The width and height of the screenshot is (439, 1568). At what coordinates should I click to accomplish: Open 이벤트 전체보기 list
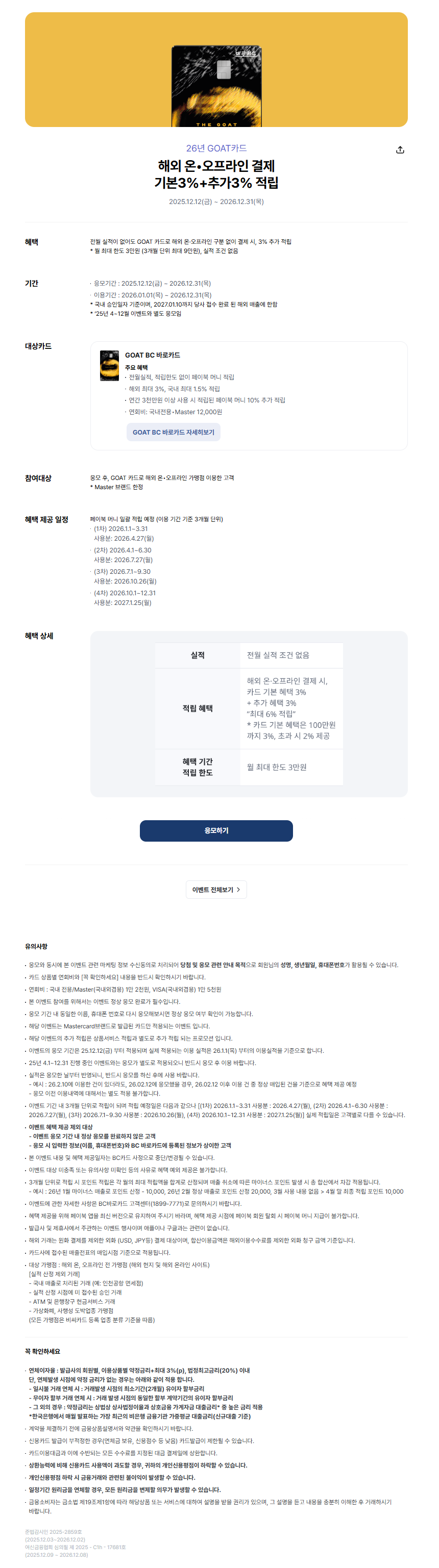(x=216, y=889)
